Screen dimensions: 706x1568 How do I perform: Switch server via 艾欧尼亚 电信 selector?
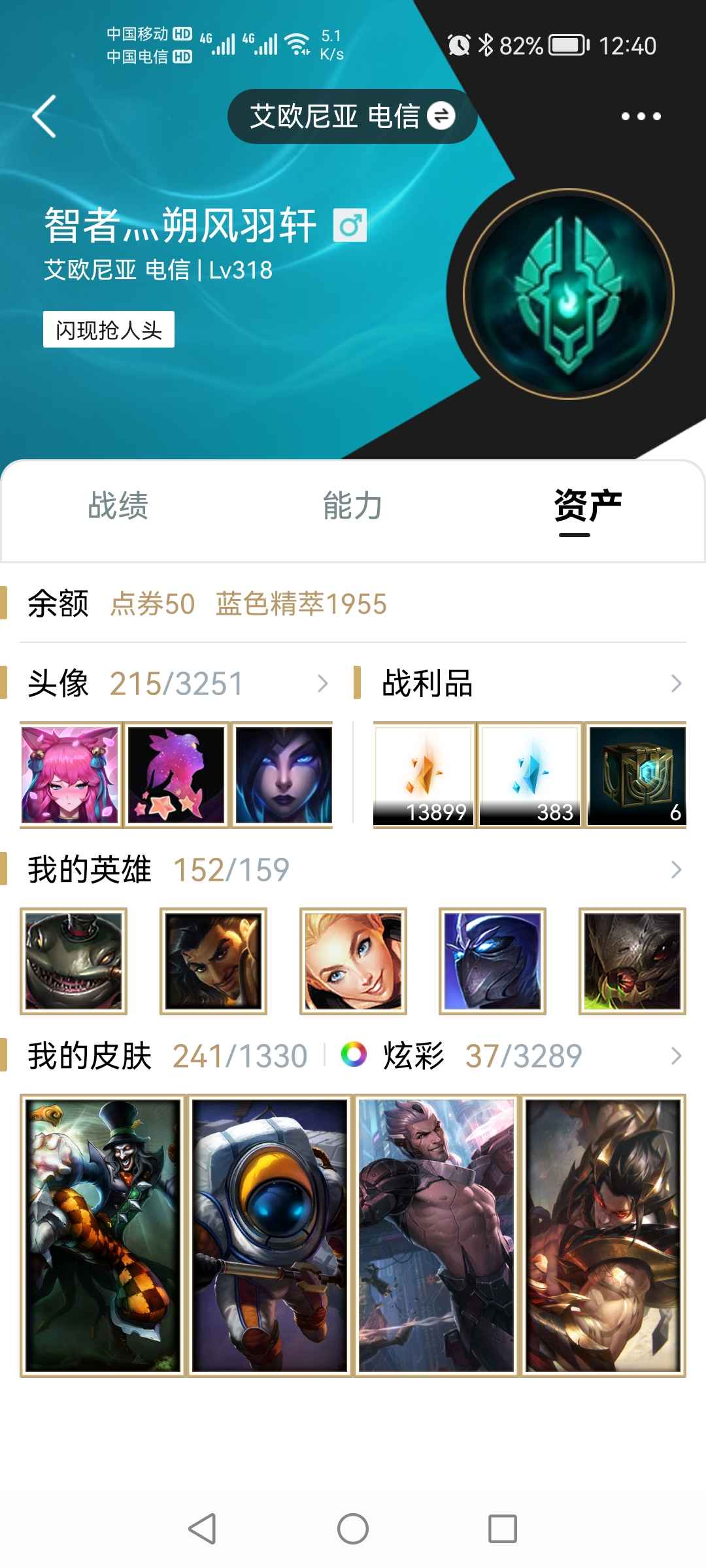352,116
